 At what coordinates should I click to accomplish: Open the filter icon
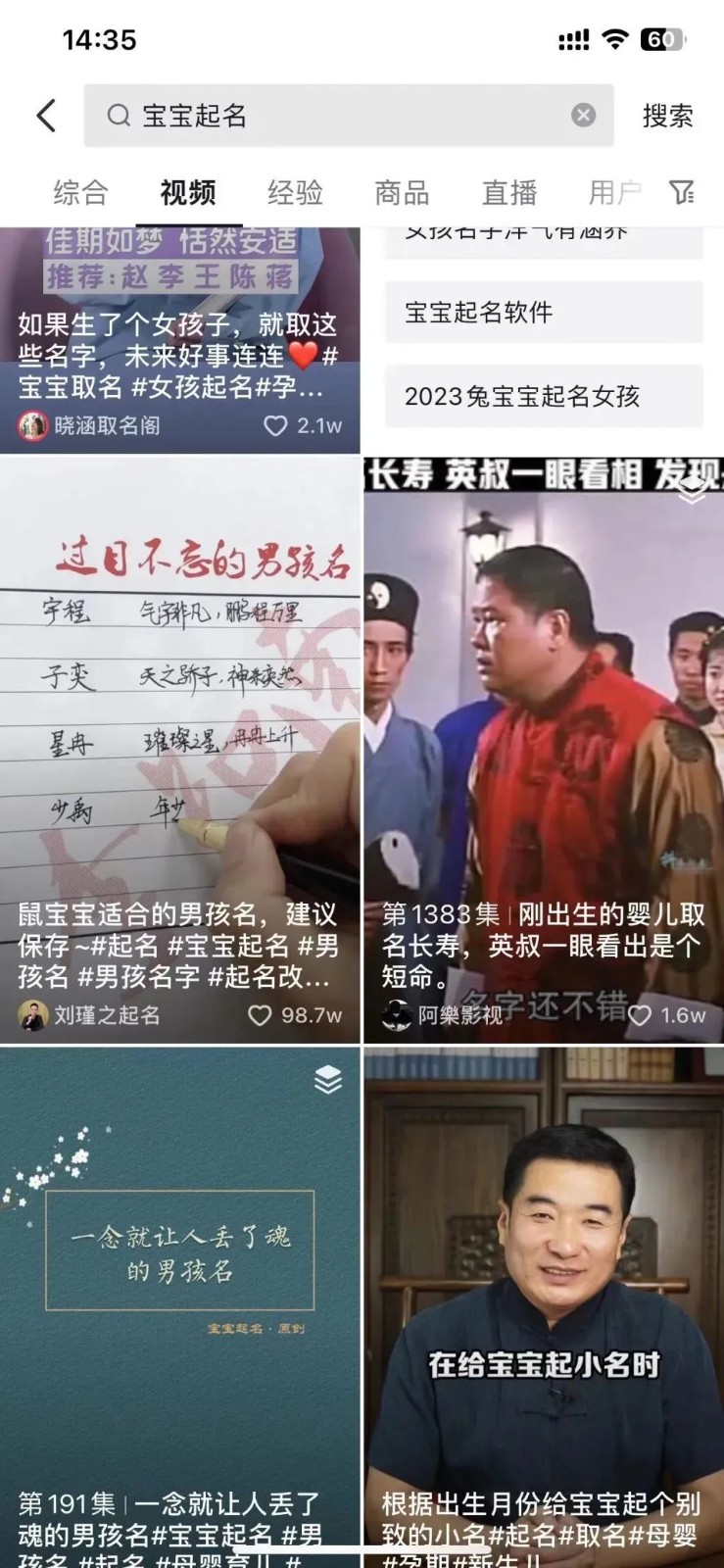(682, 192)
